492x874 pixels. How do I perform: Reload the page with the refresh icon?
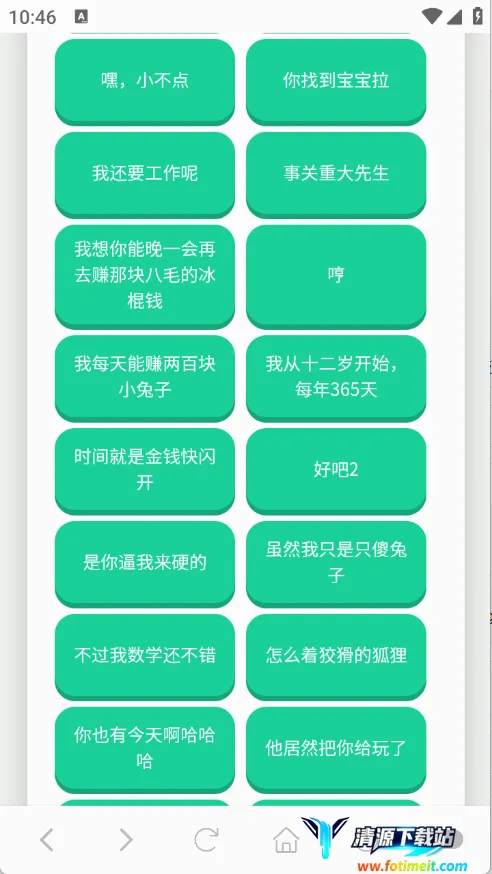point(206,839)
